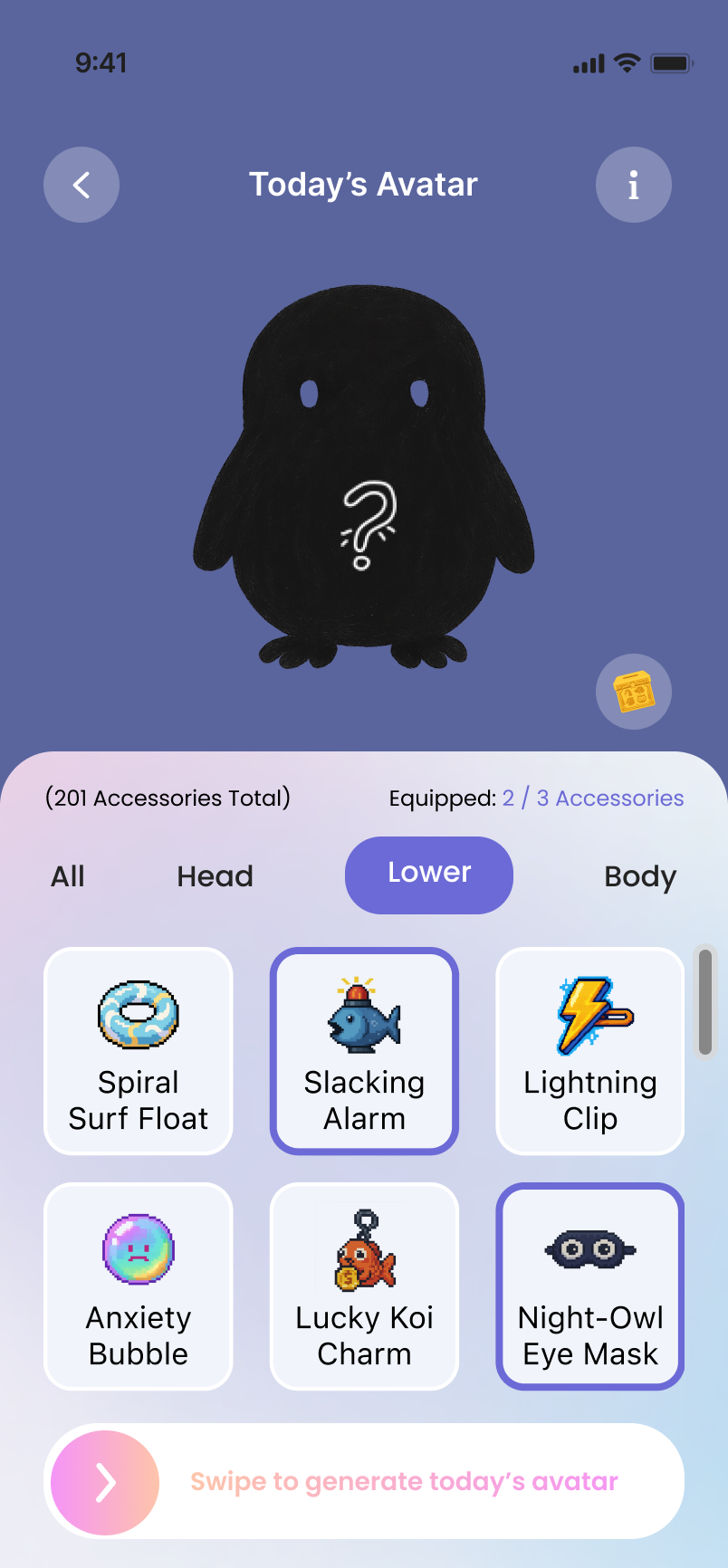
Task: Open the info button
Action: click(633, 185)
